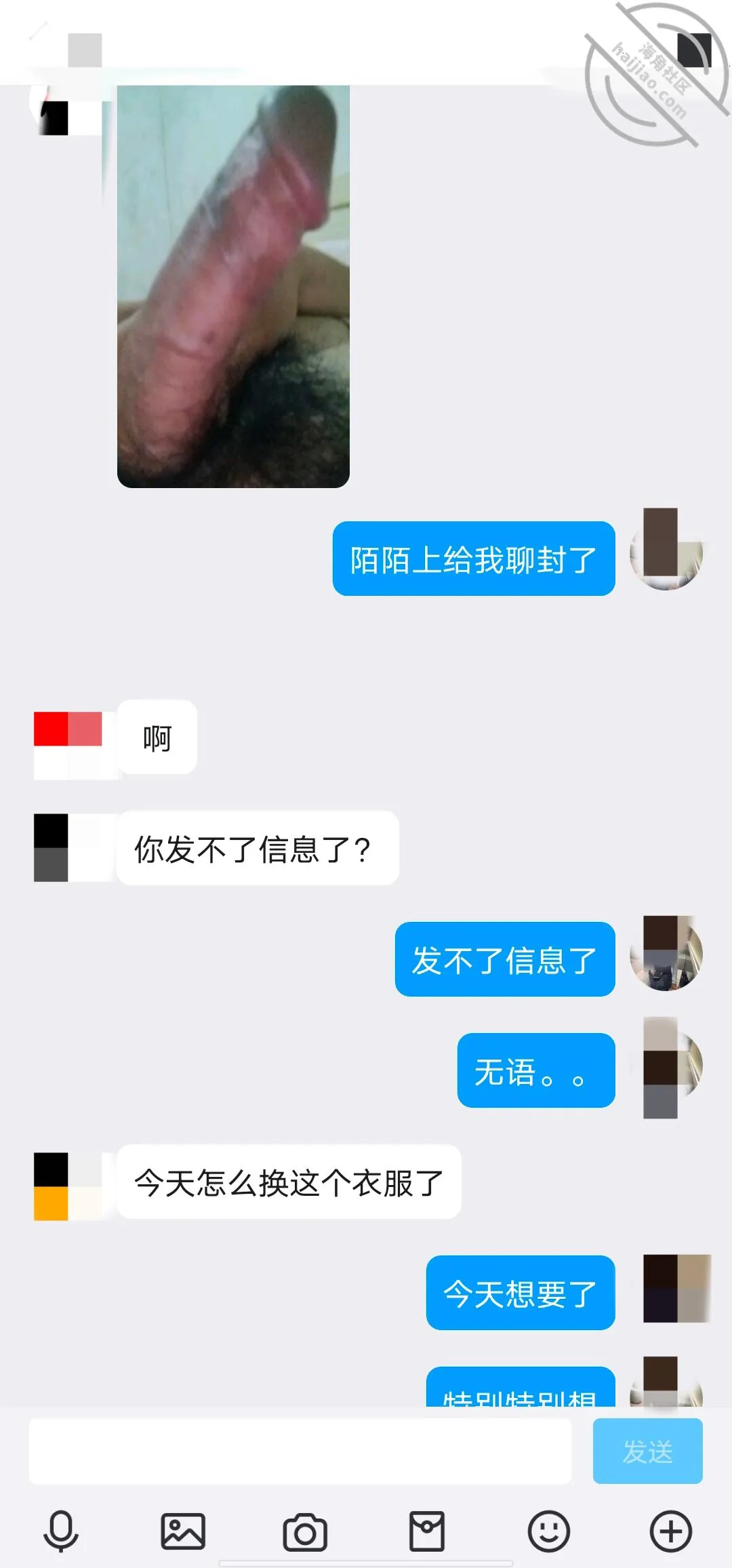The width and height of the screenshot is (732, 1568).
Task: Open the avatar beside the 陌陌上给我聊封了 message
Action: (x=667, y=550)
